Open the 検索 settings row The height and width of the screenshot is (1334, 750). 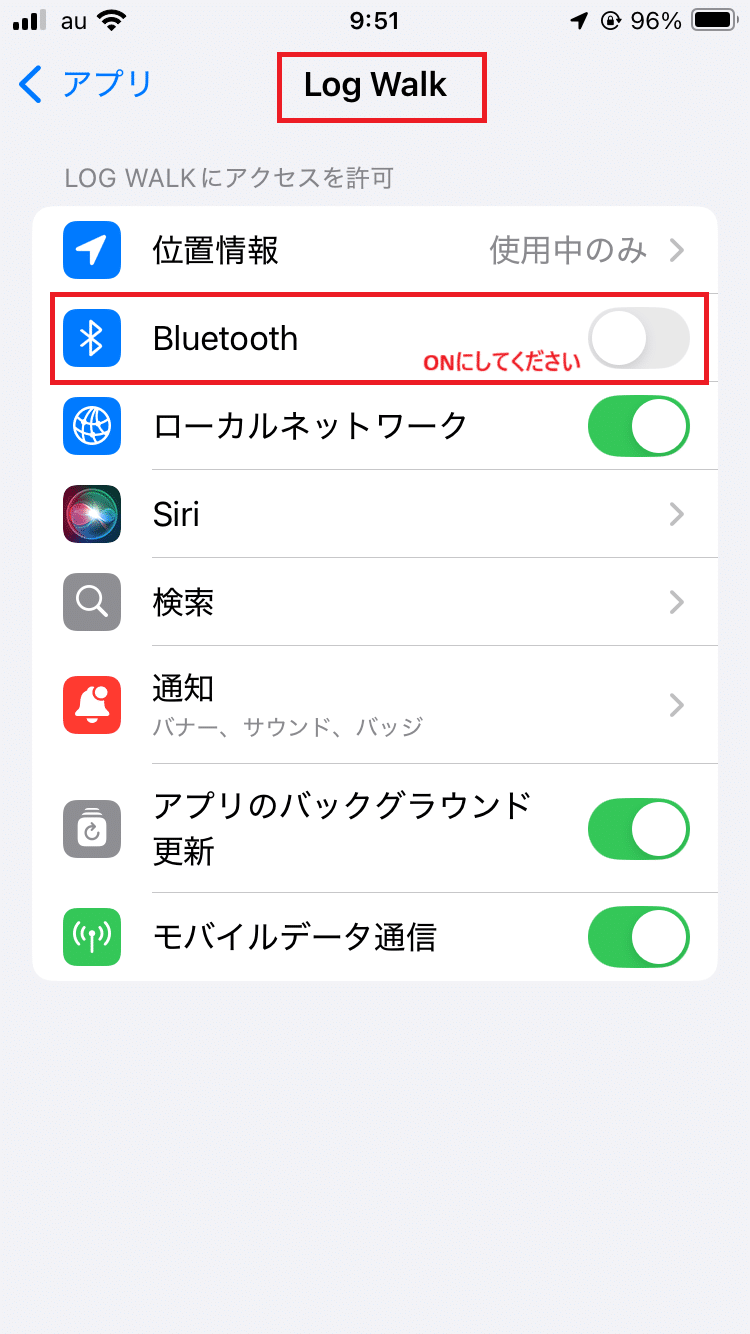[x=375, y=602]
